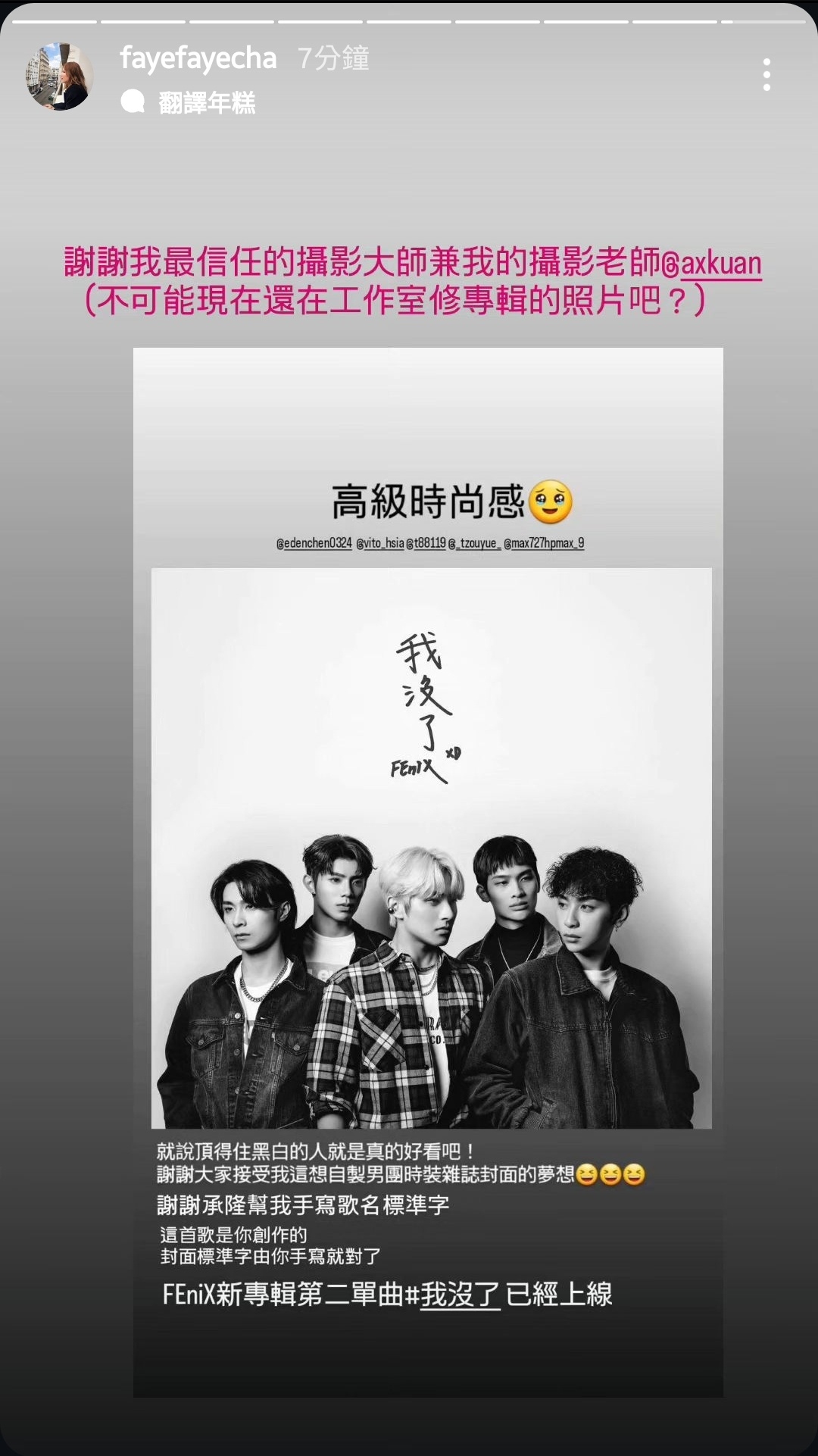Tap the 翻譯年糕 translation label
The image size is (818, 1456).
(207, 102)
